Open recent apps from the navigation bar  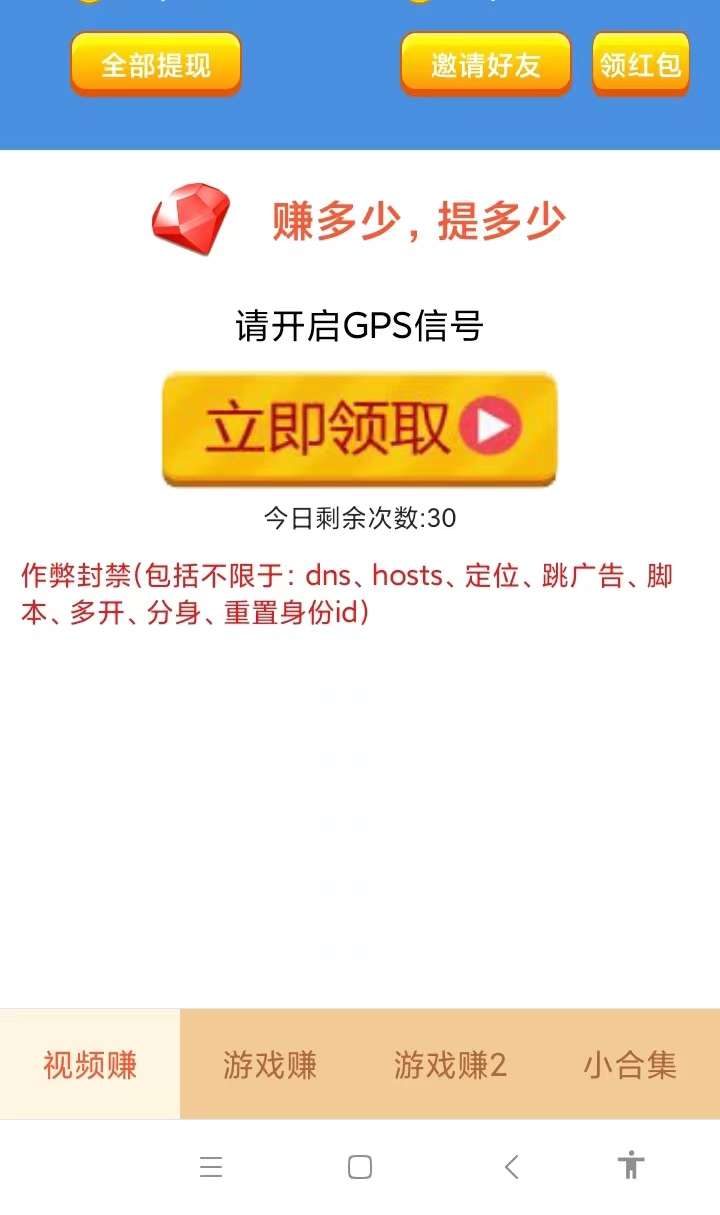coord(211,1167)
